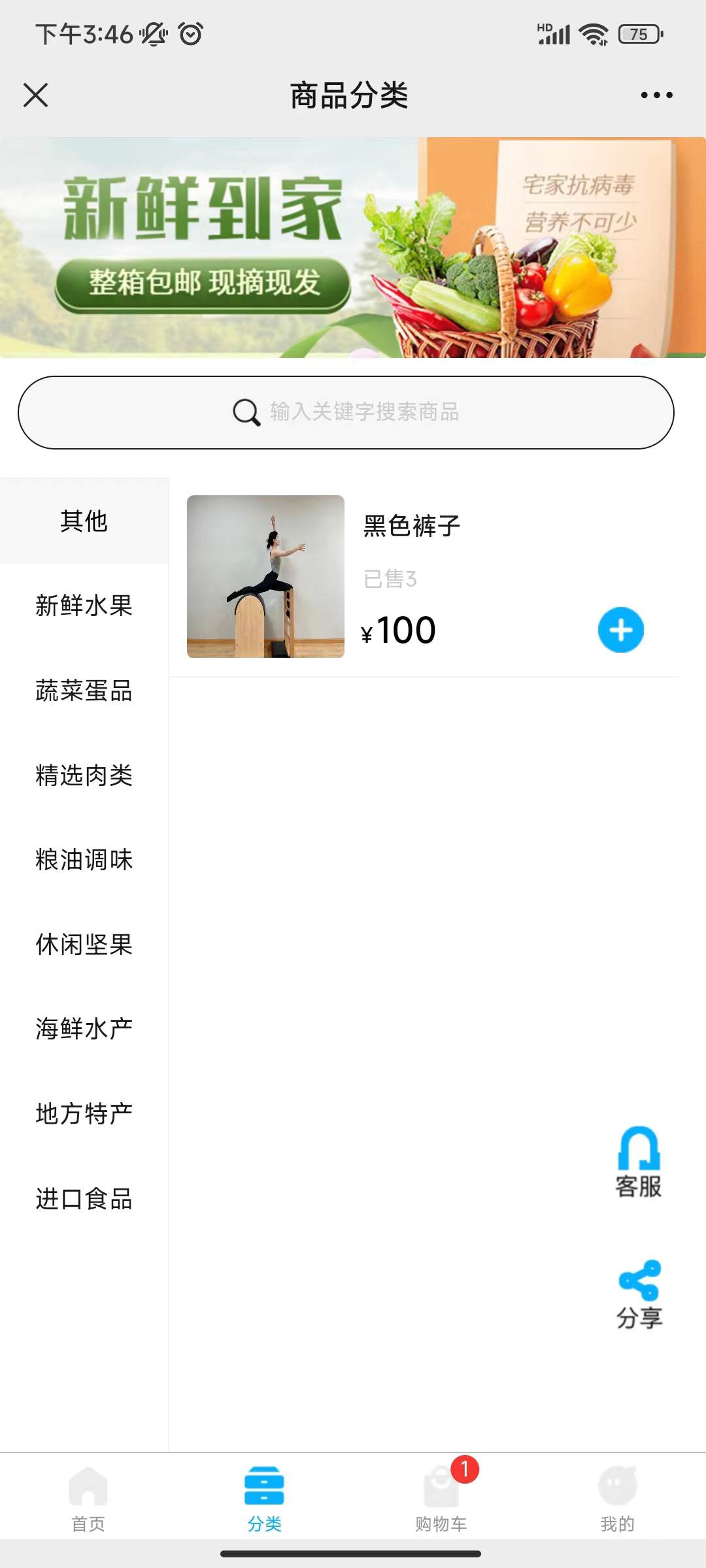Show the 蔬菜蛋品 category
706x1568 pixels.
[x=84, y=691]
